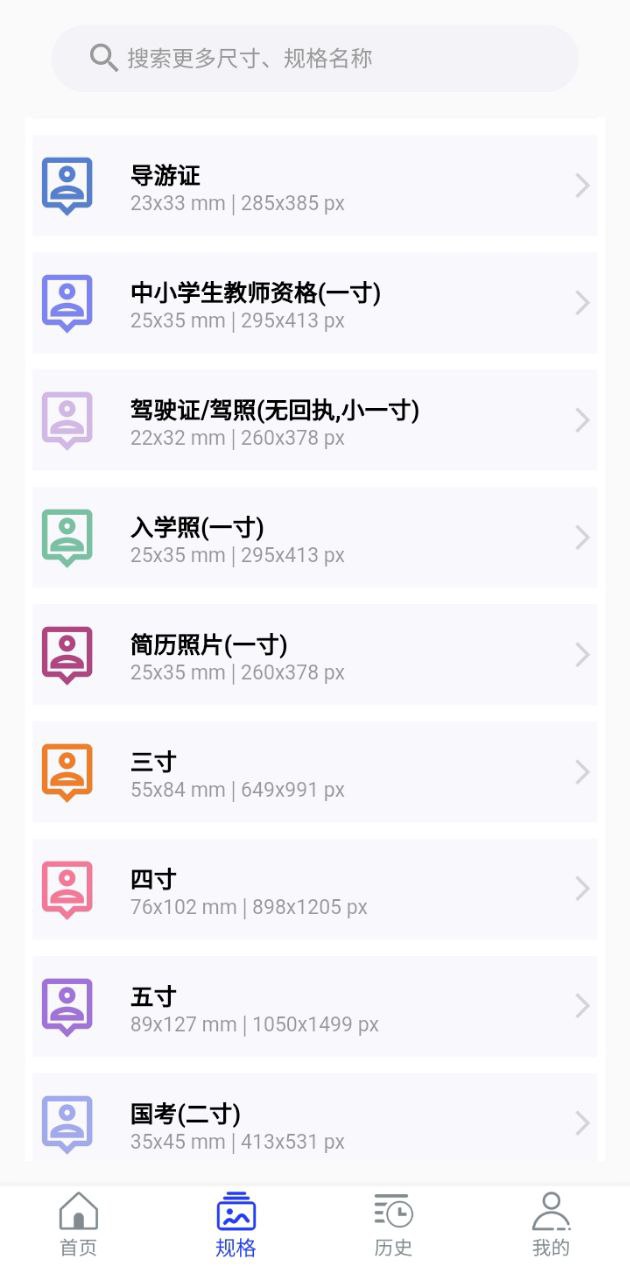Select 中小学生教师资格(一寸) spec

pos(315,303)
